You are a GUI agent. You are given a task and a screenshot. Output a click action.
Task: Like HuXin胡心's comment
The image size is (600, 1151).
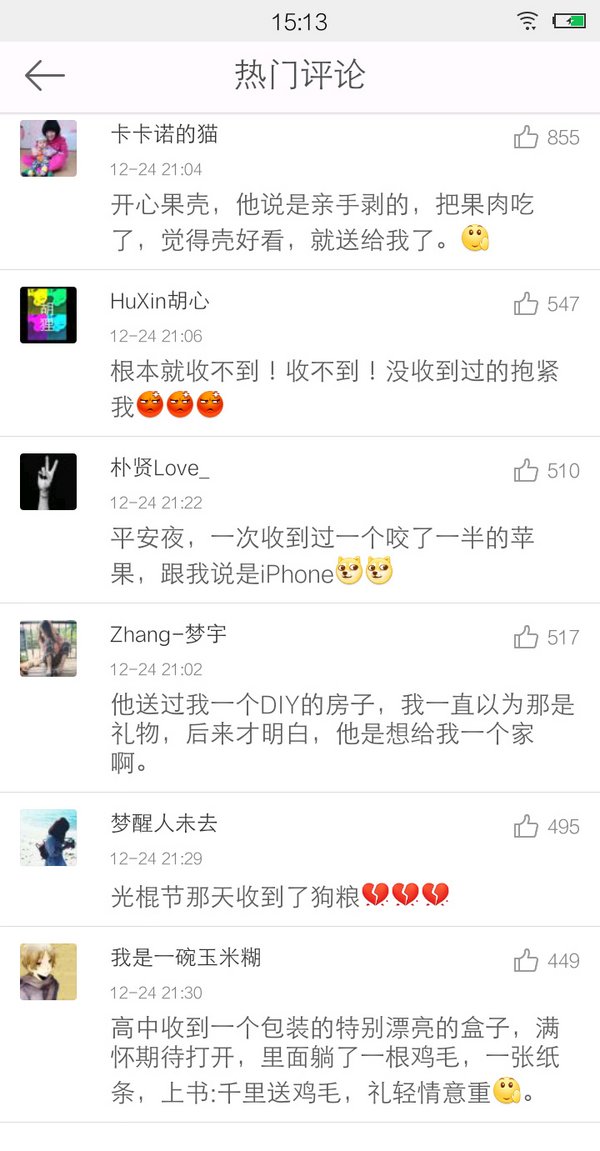coord(526,304)
